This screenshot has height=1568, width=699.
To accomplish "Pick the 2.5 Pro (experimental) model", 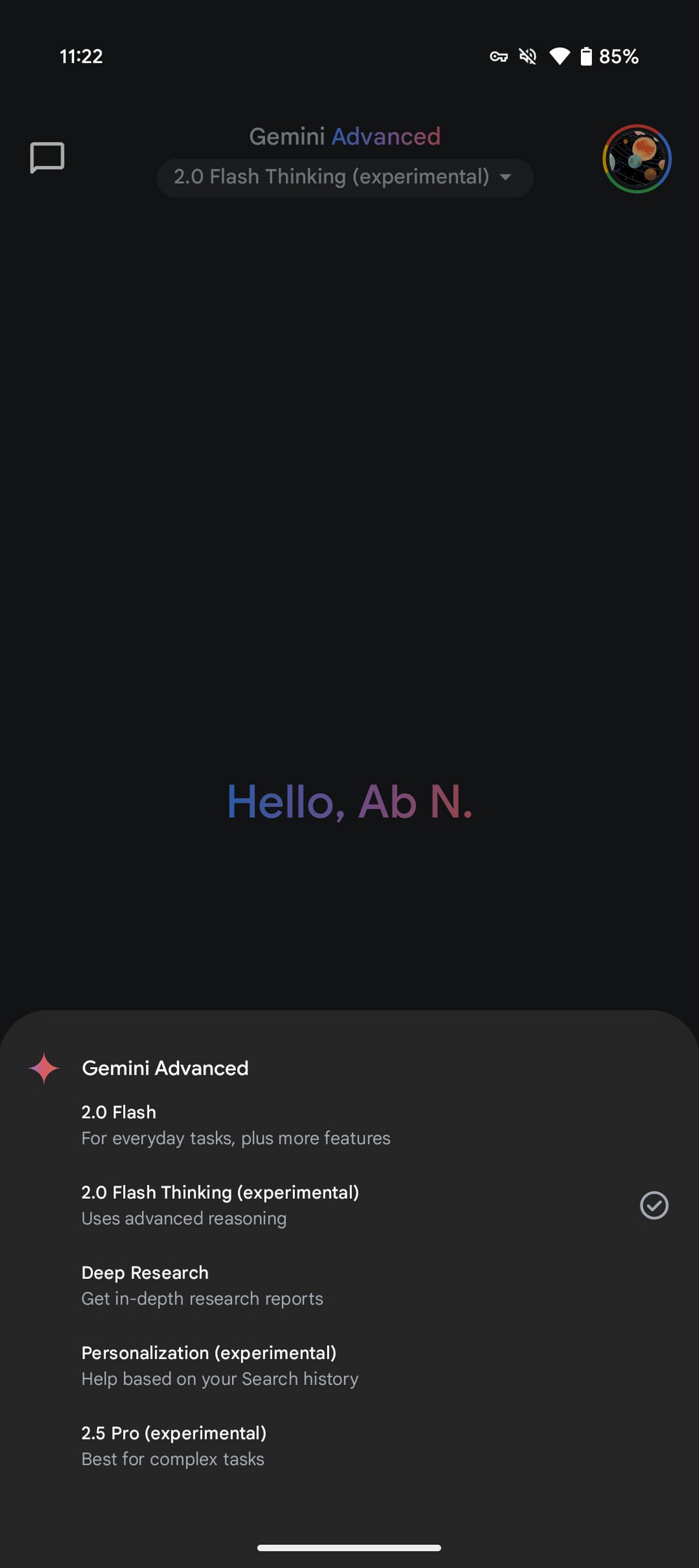I will click(x=173, y=1446).
